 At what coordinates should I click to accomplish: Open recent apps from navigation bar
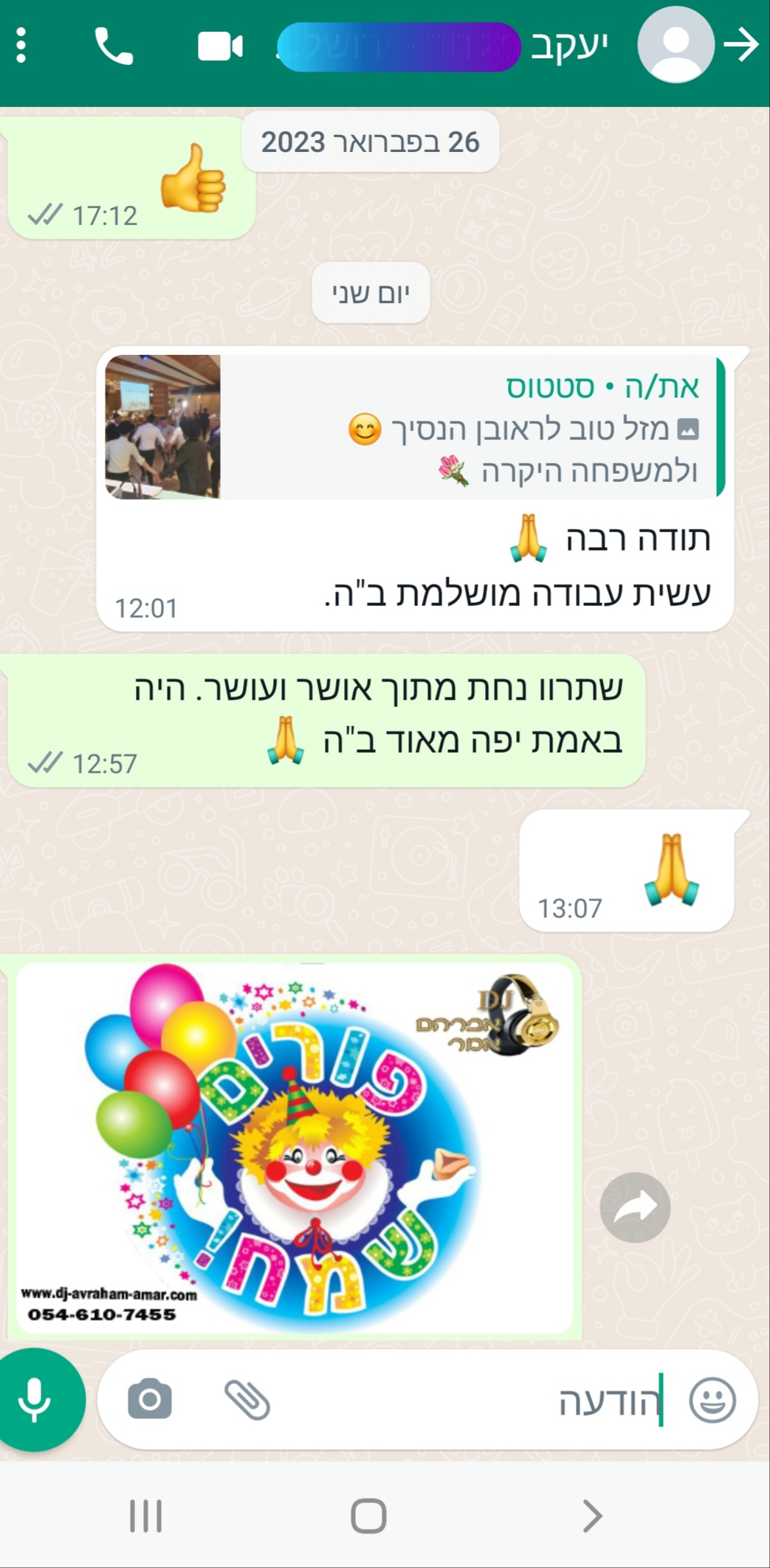pyautogui.click(x=145, y=1516)
